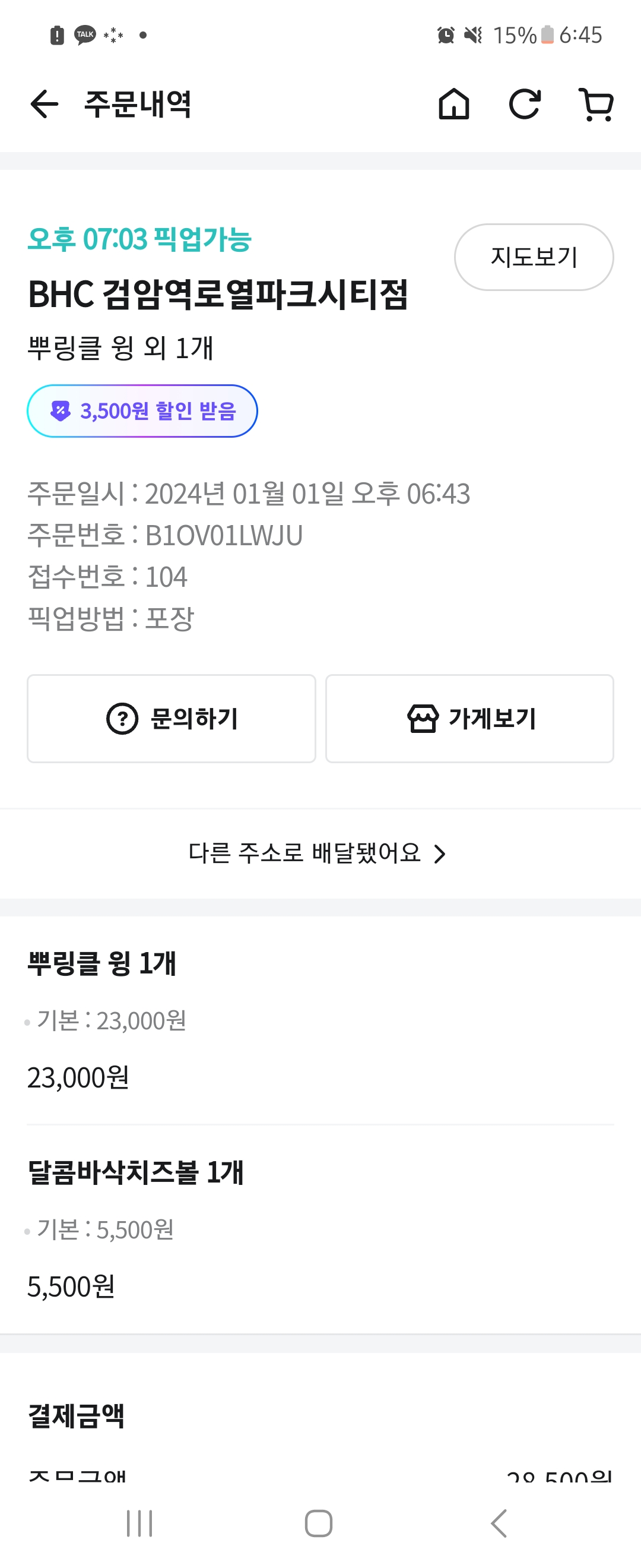Report 다른 주소로 배달됐어요
This screenshot has height=1568, width=641.
point(318,853)
